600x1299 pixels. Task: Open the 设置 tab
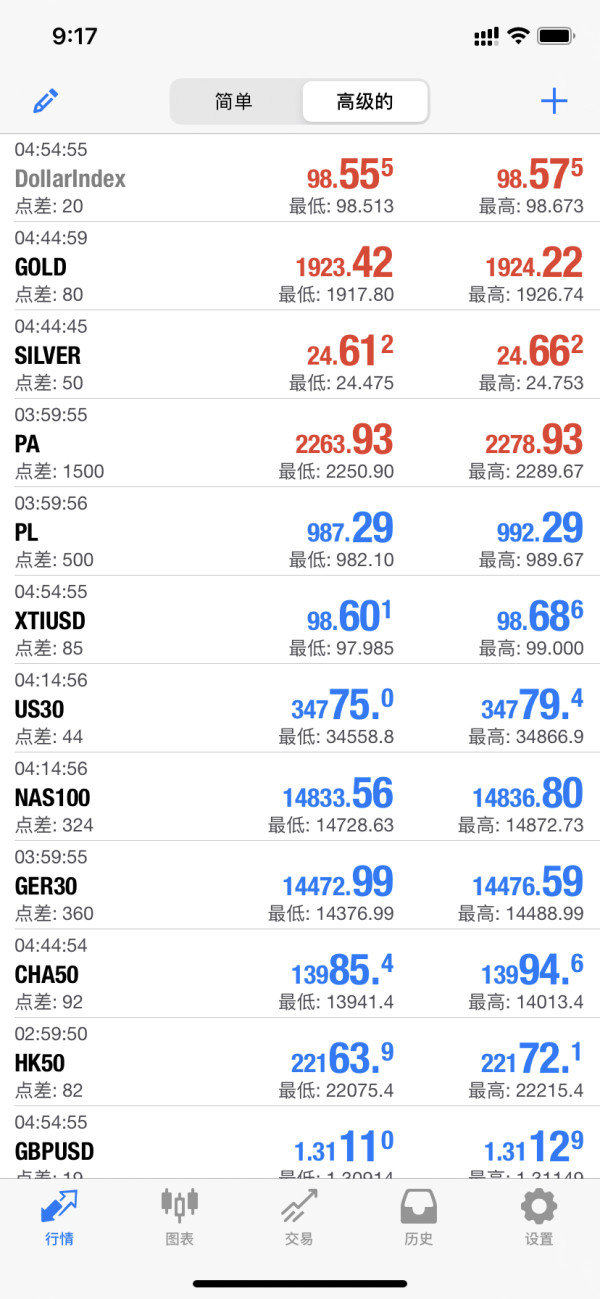point(539,1217)
